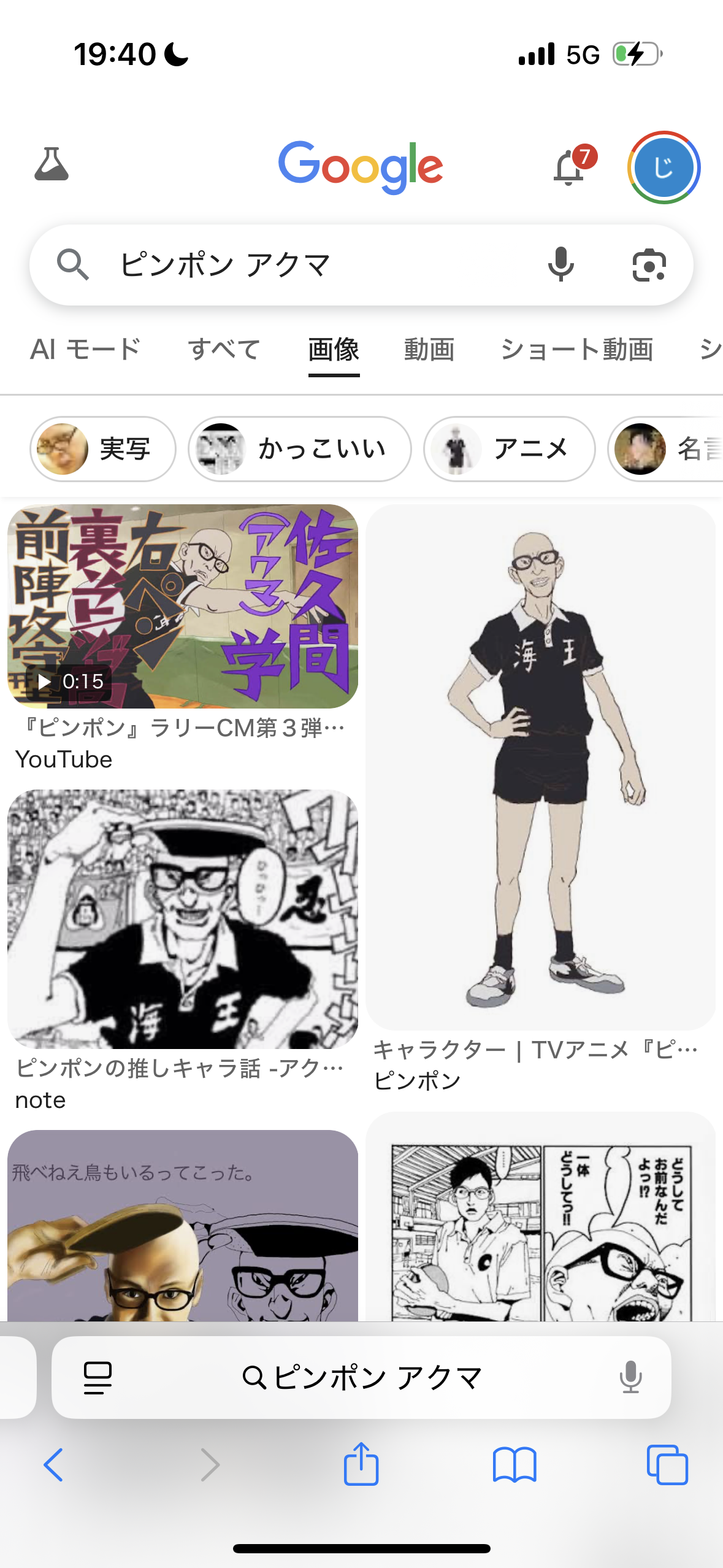Go back to the previous page in Safari
Screen dimensions: 723x1568
[53, 1465]
